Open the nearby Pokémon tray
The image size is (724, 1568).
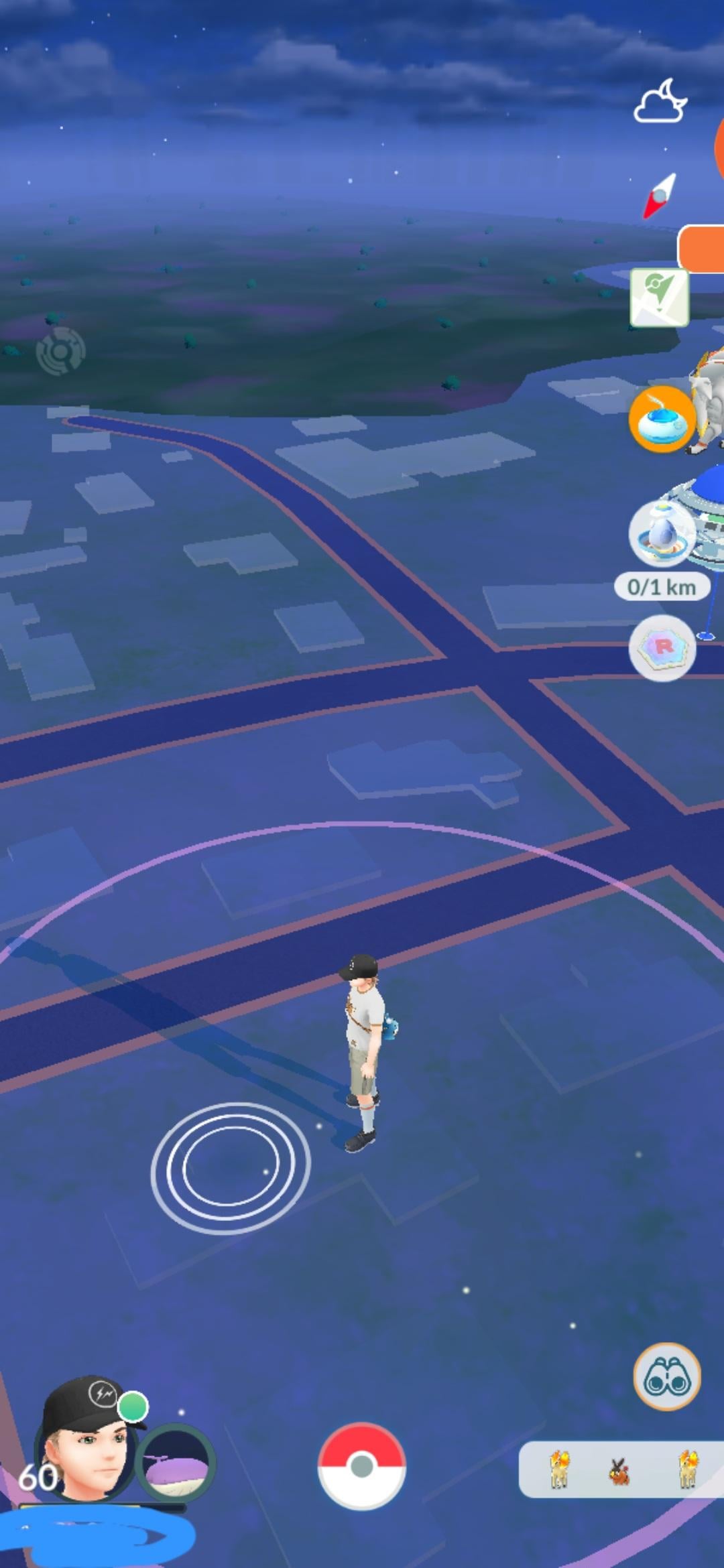tap(621, 1470)
